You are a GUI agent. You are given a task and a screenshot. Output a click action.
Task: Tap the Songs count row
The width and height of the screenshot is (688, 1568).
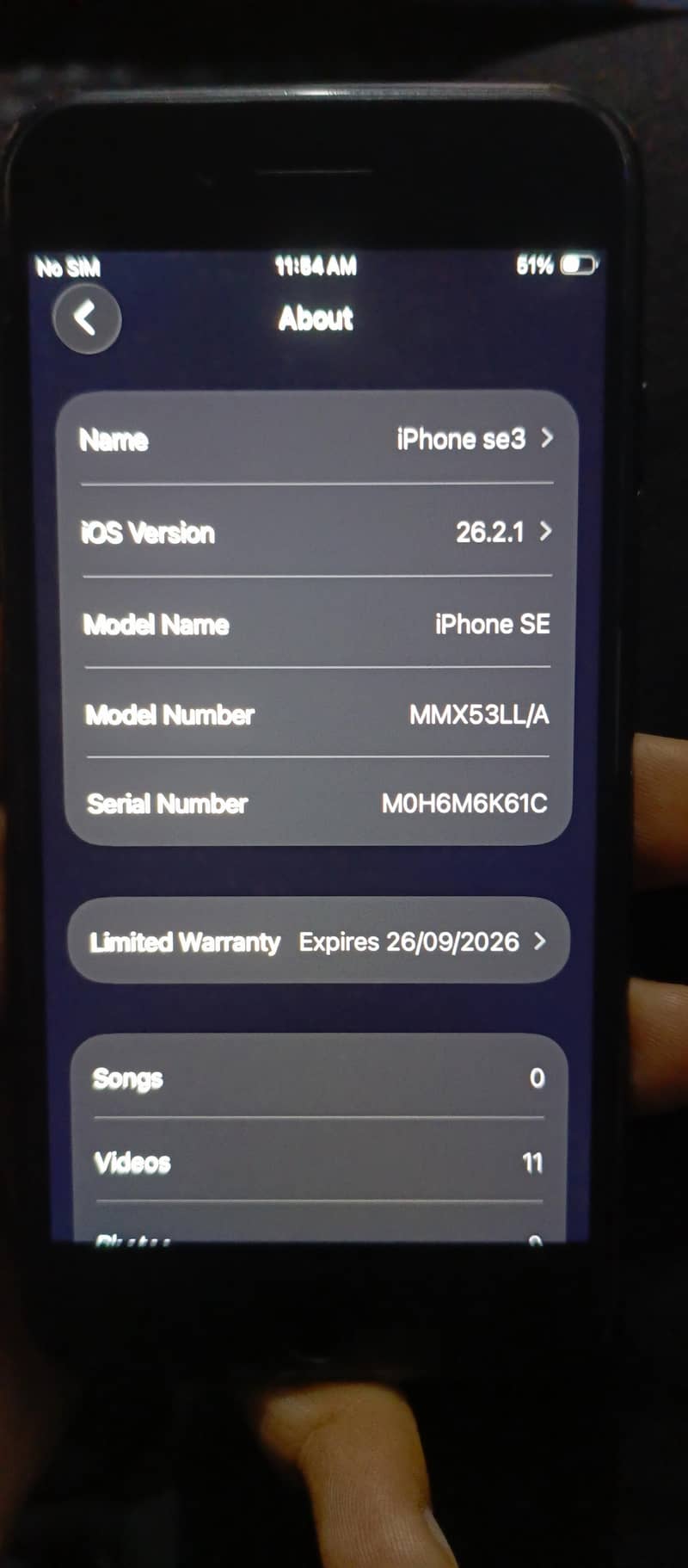(318, 1078)
